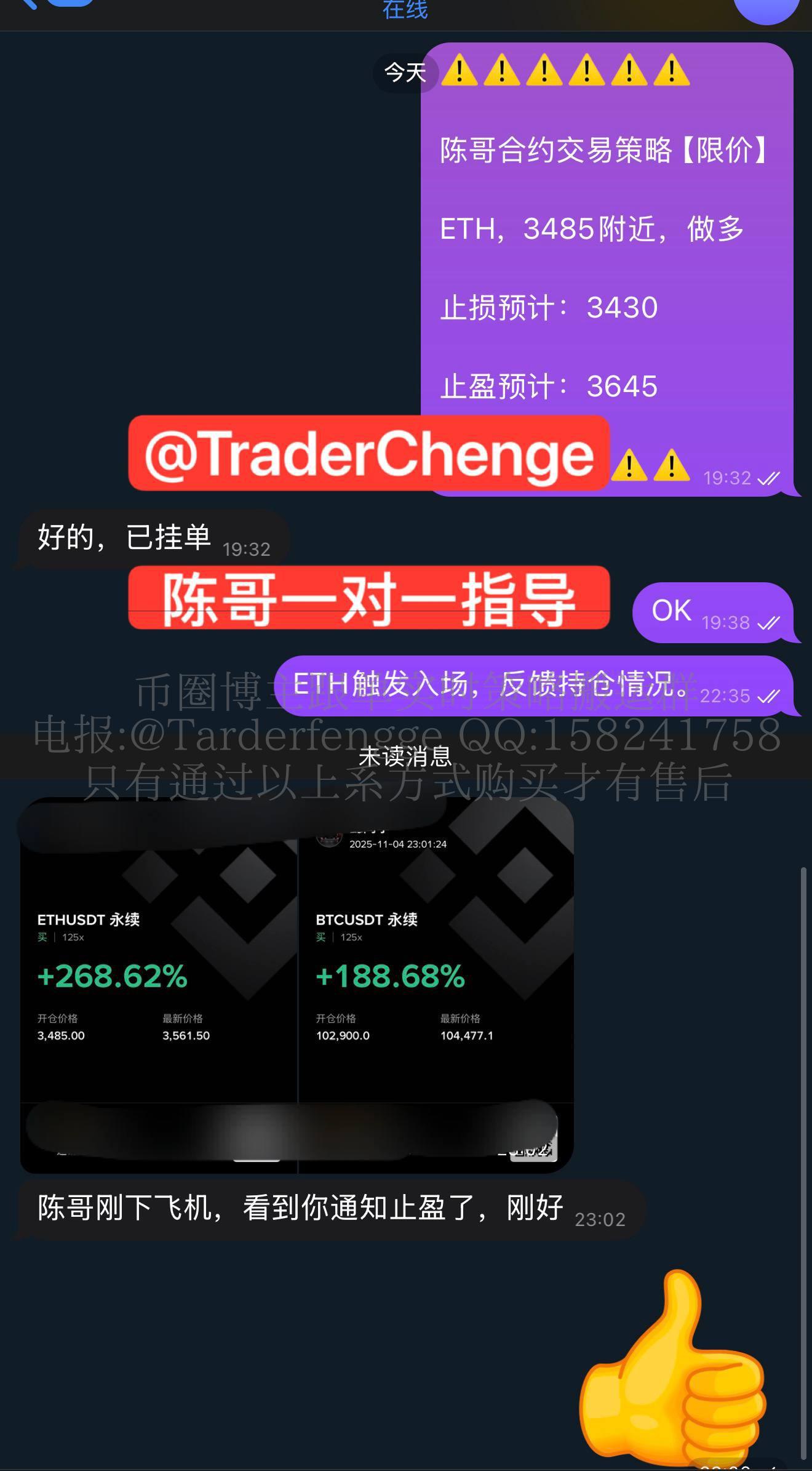
Task: Open the contact's profile avatar
Action: point(766,7)
